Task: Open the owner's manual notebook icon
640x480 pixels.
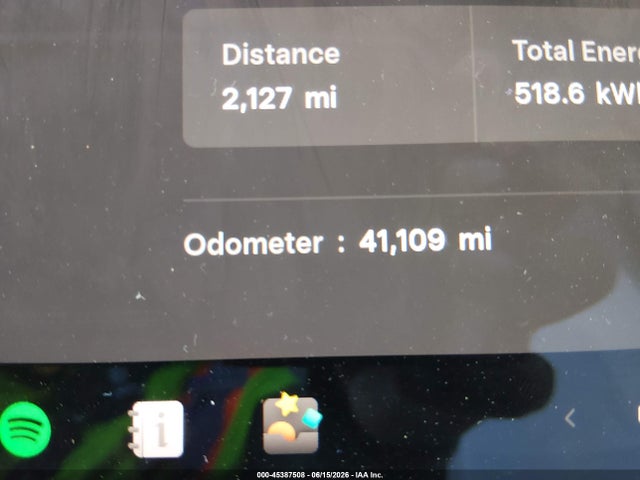Action: click(x=156, y=429)
